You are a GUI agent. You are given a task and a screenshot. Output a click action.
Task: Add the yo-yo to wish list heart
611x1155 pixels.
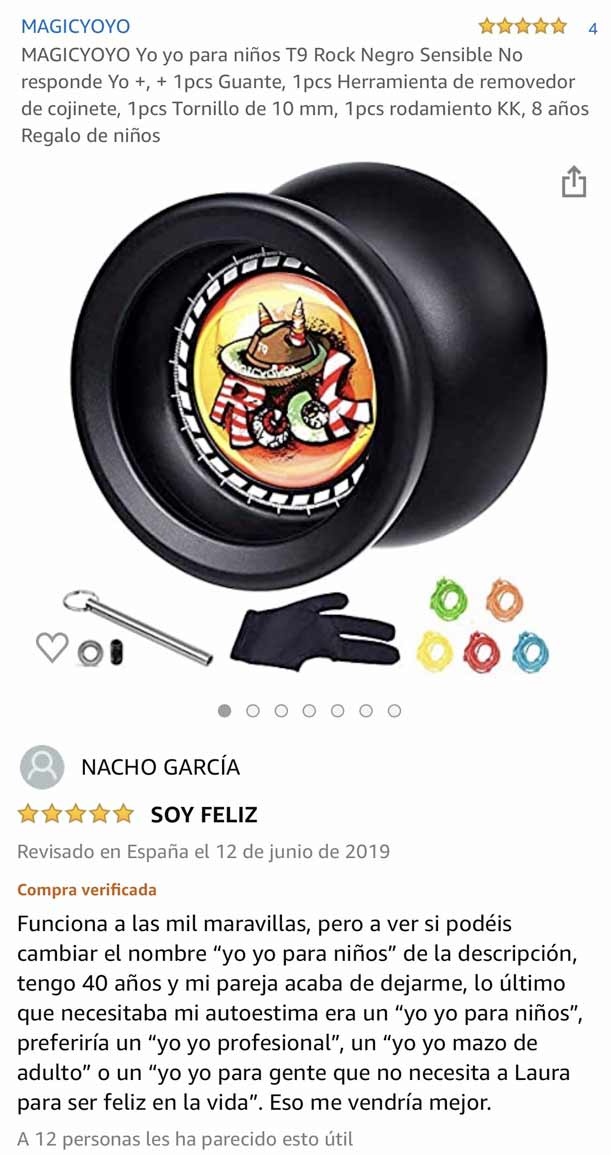click(x=52, y=647)
